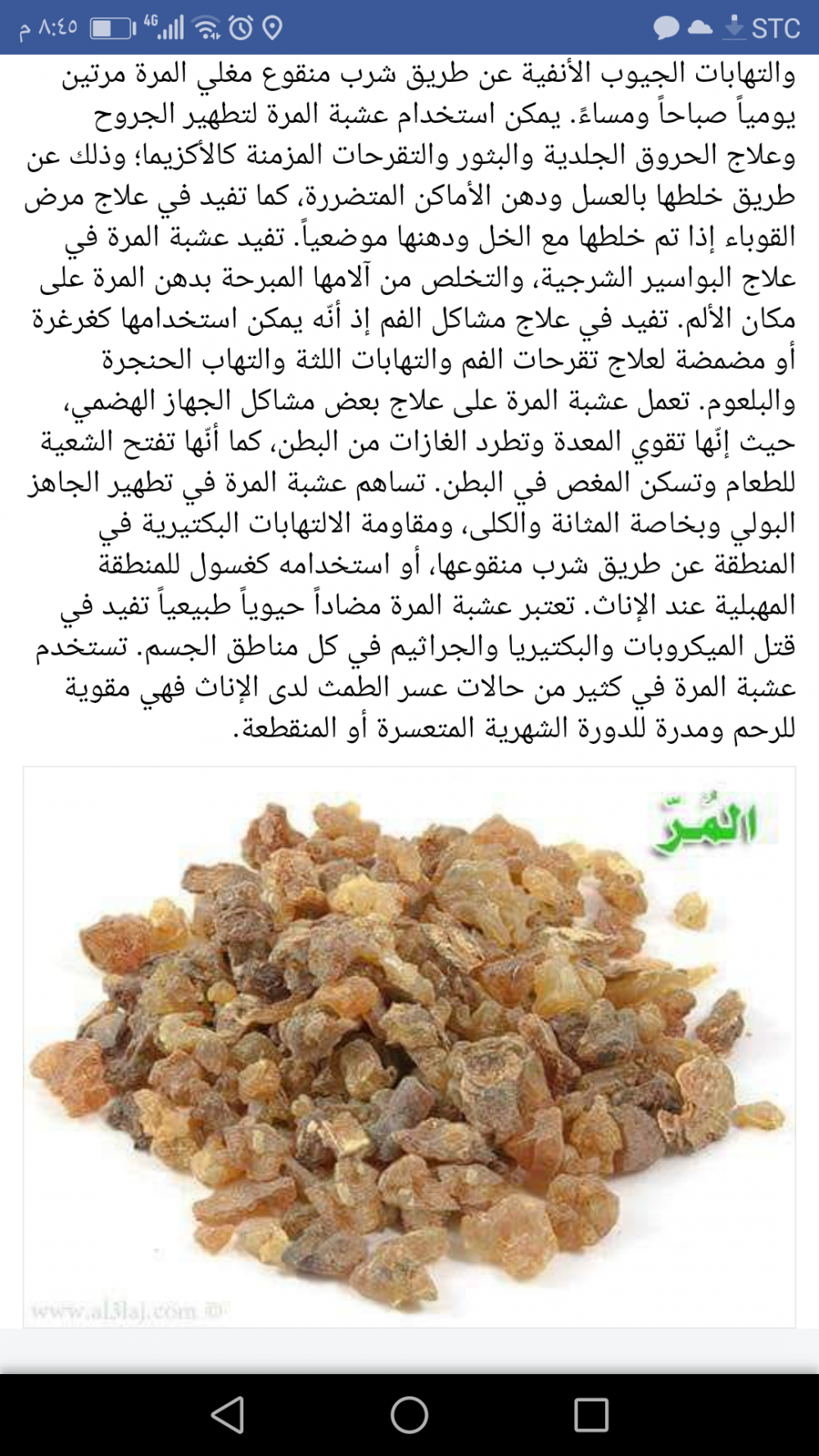Show recent apps
The height and width of the screenshot is (1456, 819).
coord(591,1414)
